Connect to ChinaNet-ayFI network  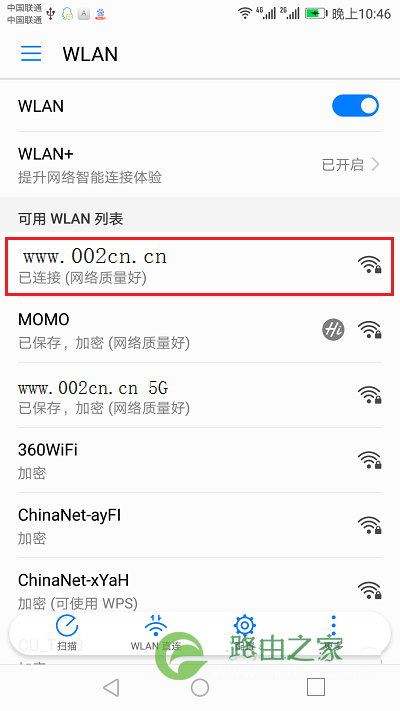click(200, 526)
